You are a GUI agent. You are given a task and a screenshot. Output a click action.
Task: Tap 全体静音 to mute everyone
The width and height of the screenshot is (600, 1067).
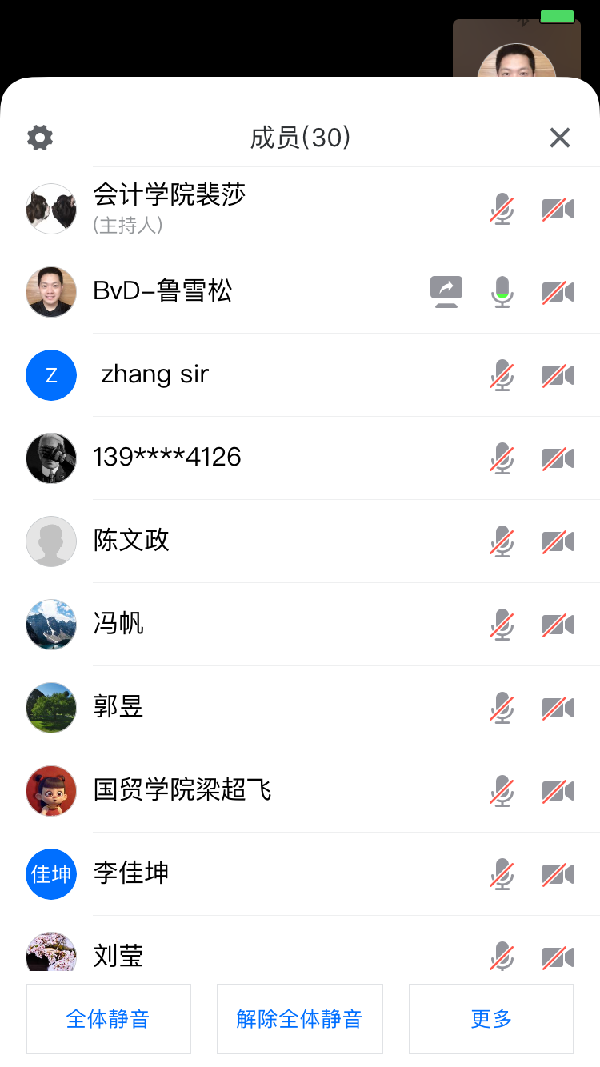[108, 1019]
